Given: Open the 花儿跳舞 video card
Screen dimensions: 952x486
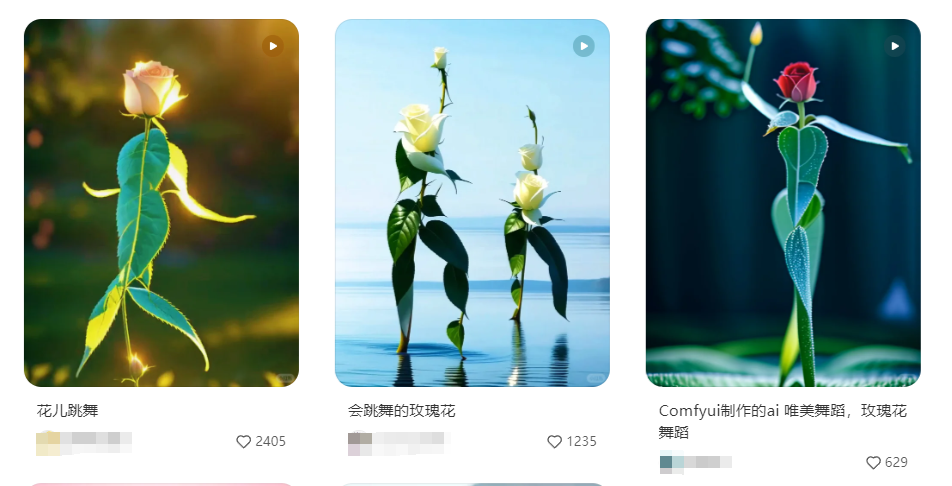Looking at the screenshot, I should click(x=161, y=203).
